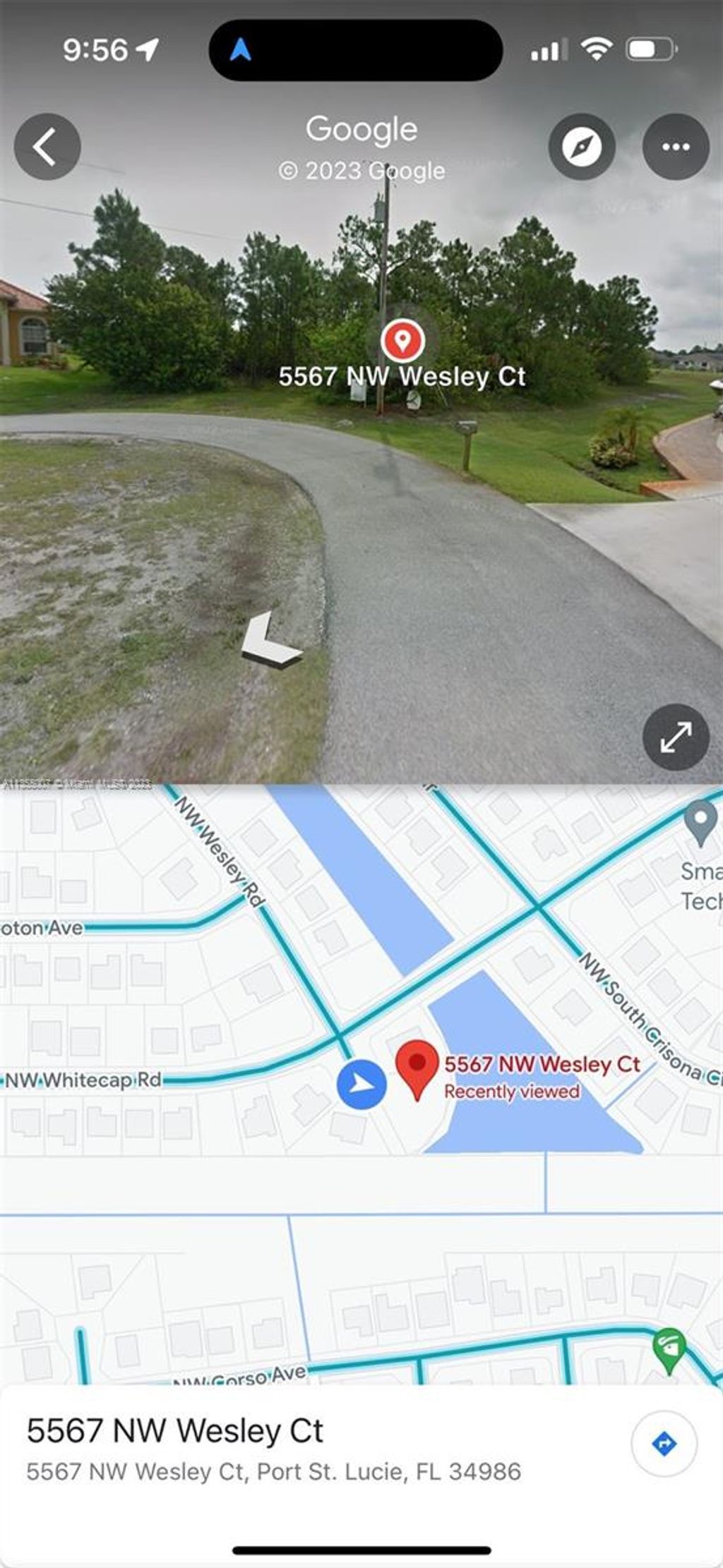Tap the location arrow beside the clock
The width and height of the screenshot is (723, 1568).
(146, 48)
